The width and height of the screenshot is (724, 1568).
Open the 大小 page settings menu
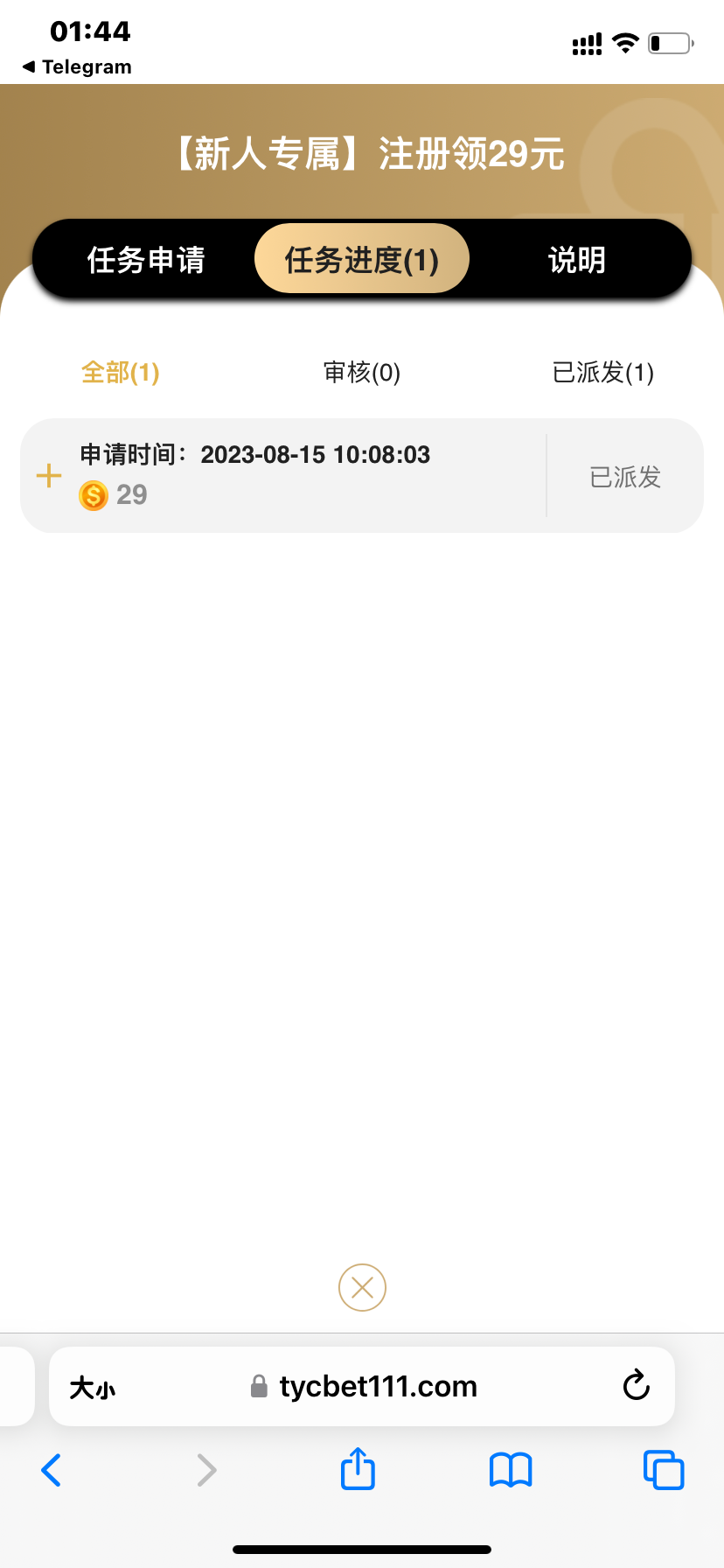(x=93, y=1388)
